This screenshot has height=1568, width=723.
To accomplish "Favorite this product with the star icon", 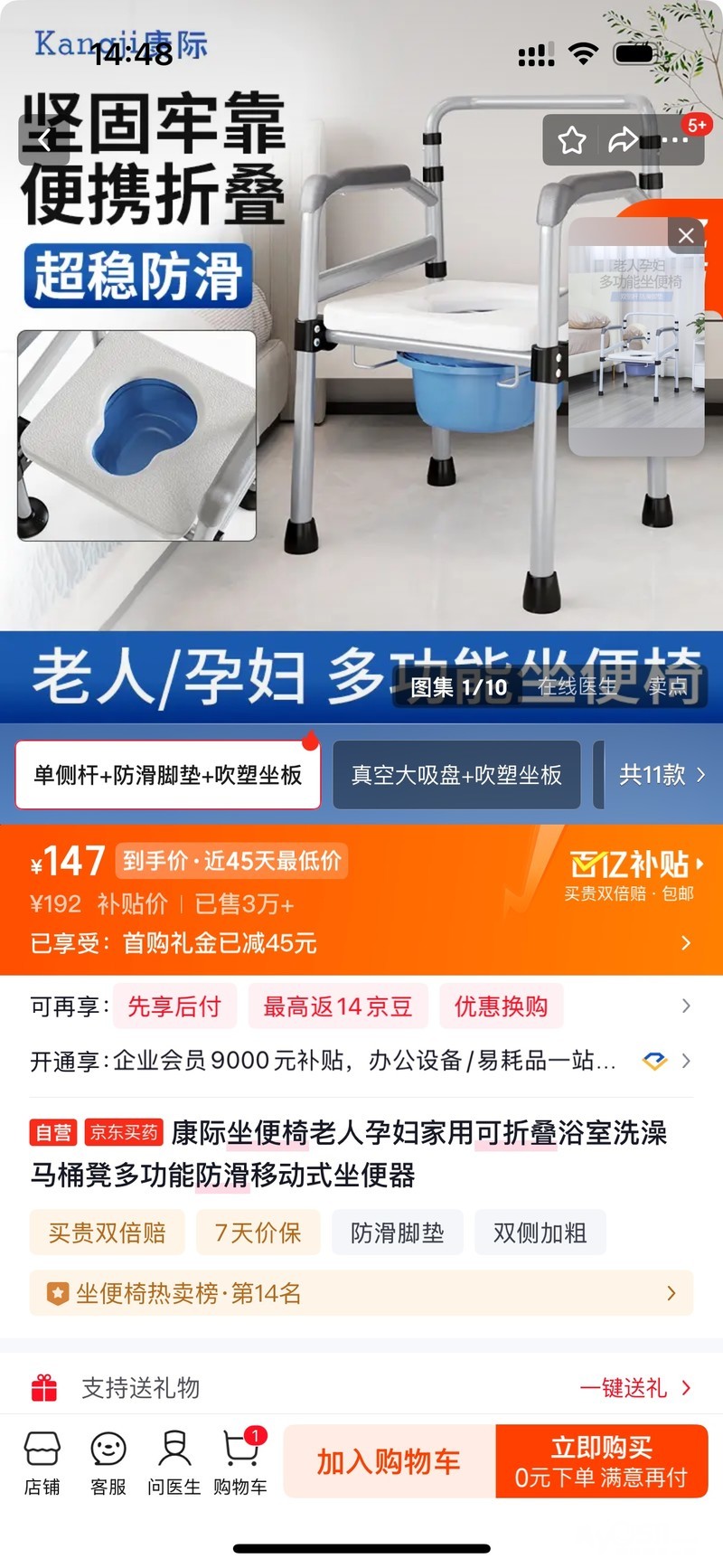I will [x=572, y=140].
